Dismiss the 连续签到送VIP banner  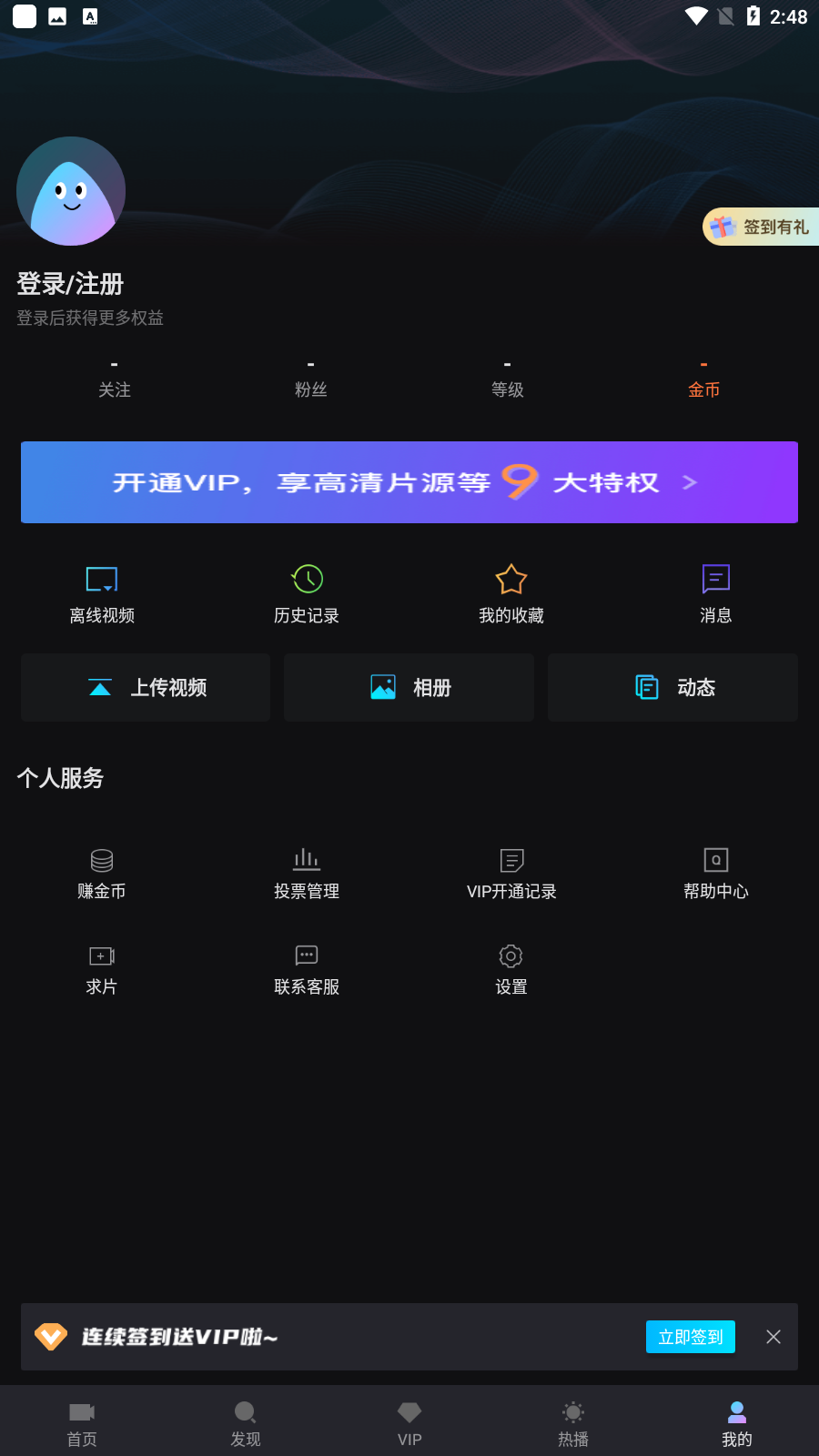point(773,1337)
